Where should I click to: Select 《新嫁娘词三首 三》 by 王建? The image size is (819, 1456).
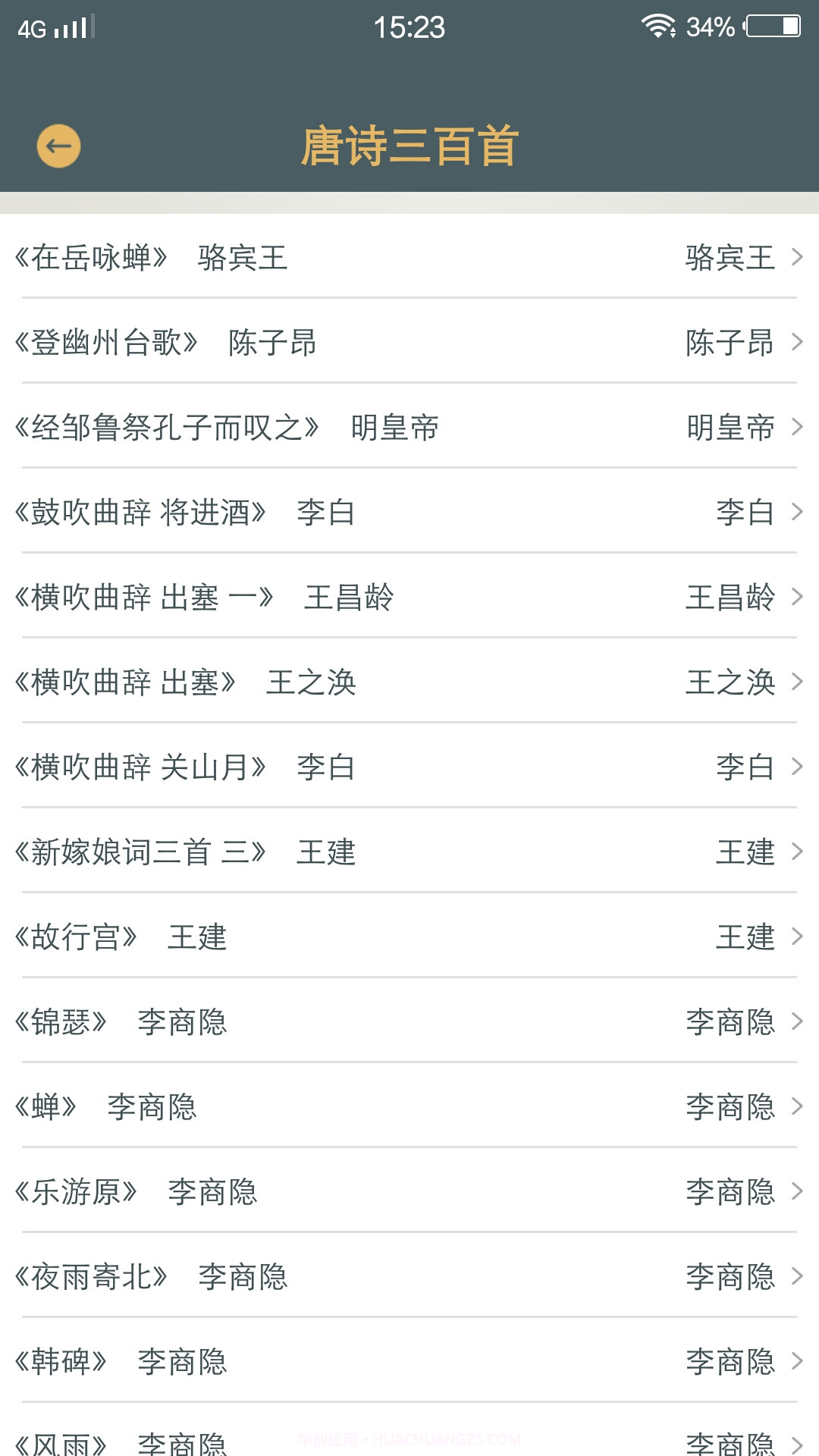click(x=303, y=852)
